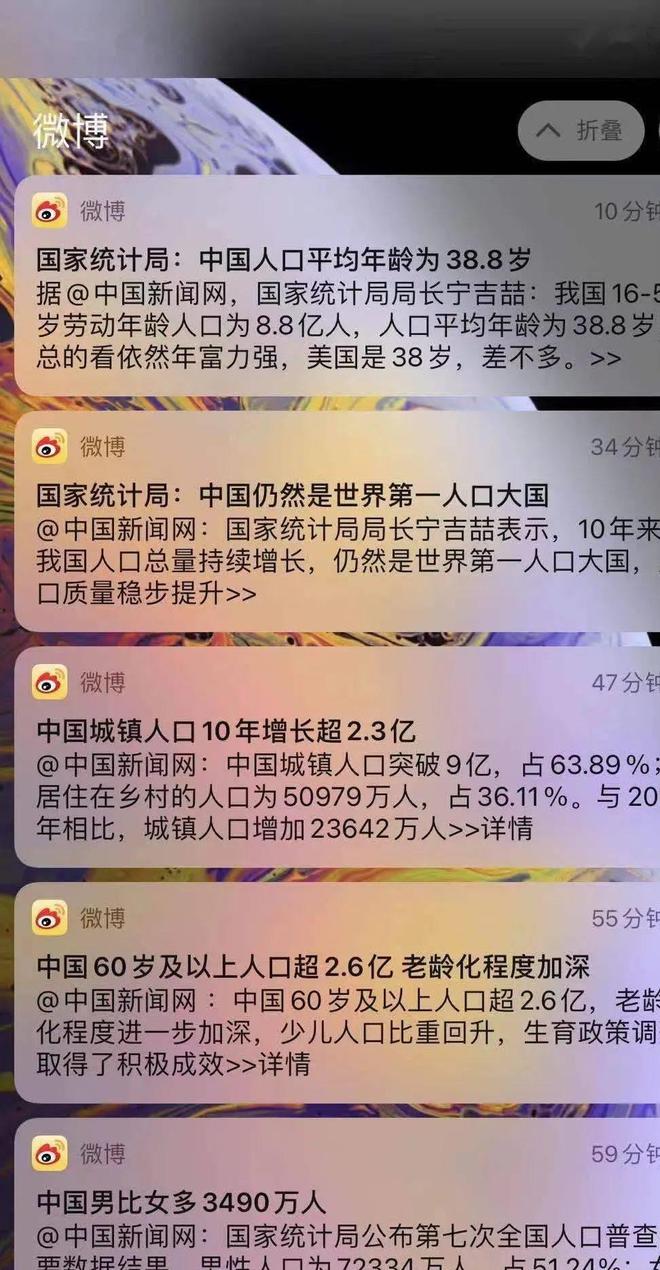Viewport: 660px width, 1270px height.
Task: Open notification 中国男比女多3490万人
Action: point(337,1194)
